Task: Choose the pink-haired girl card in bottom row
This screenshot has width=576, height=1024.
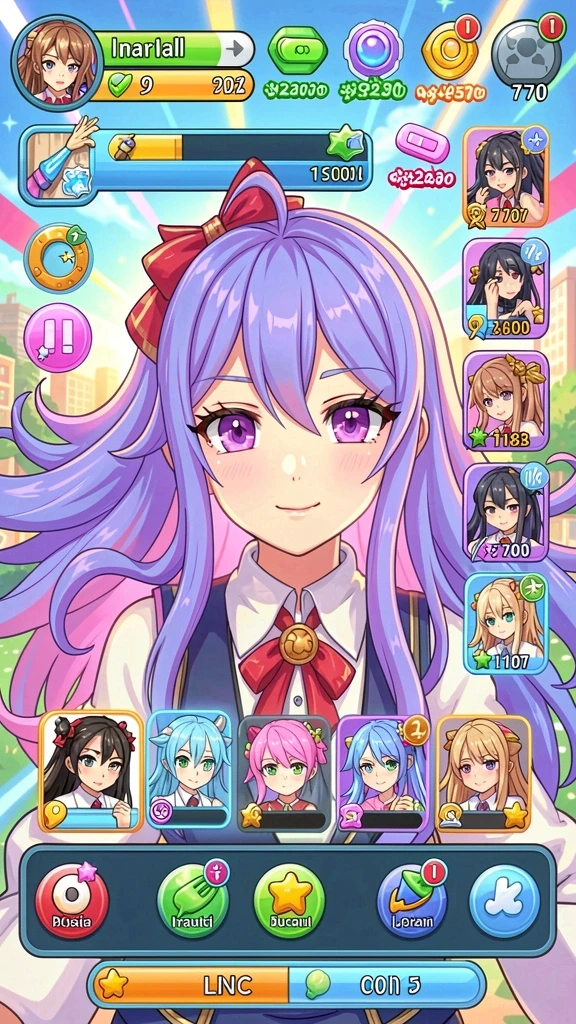Action: coord(285,773)
